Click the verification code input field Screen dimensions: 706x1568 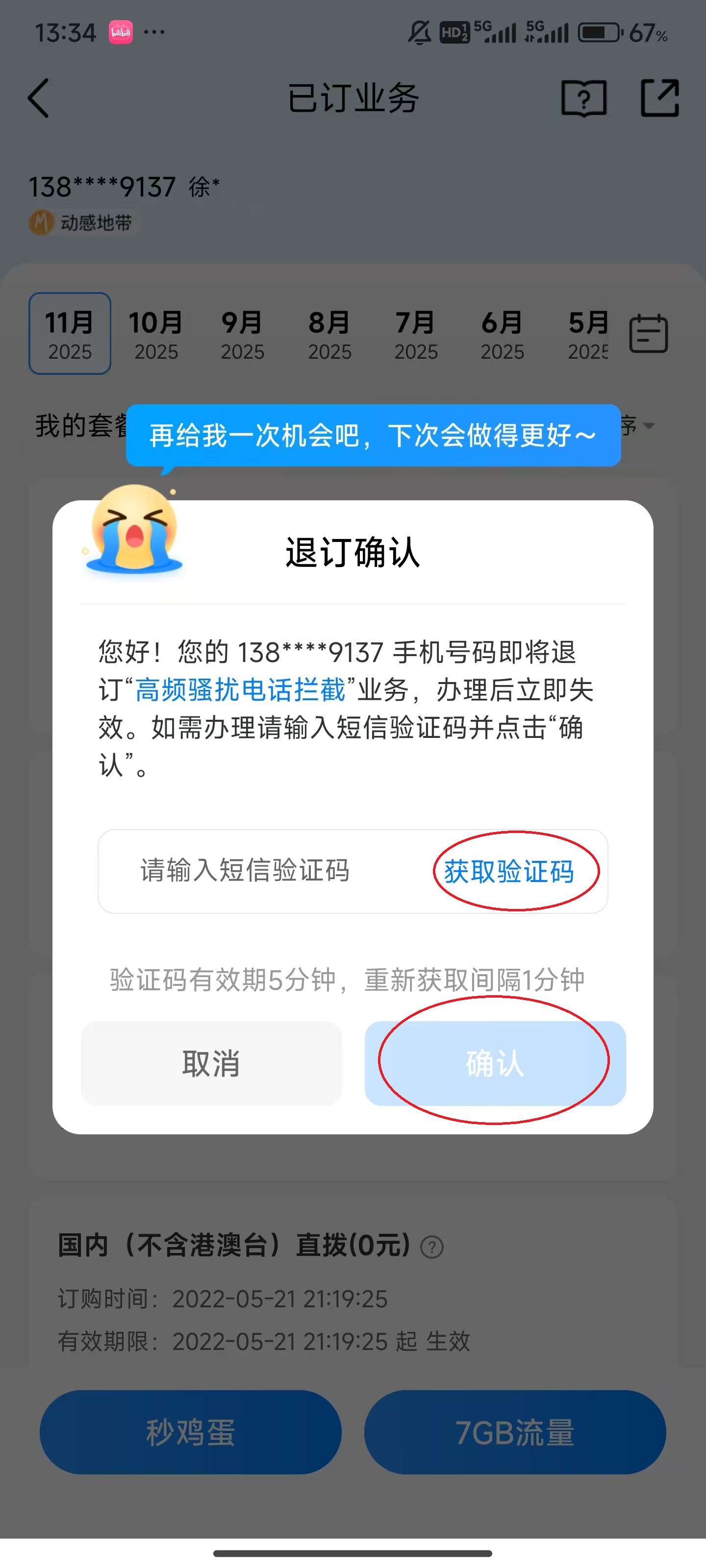coord(244,872)
